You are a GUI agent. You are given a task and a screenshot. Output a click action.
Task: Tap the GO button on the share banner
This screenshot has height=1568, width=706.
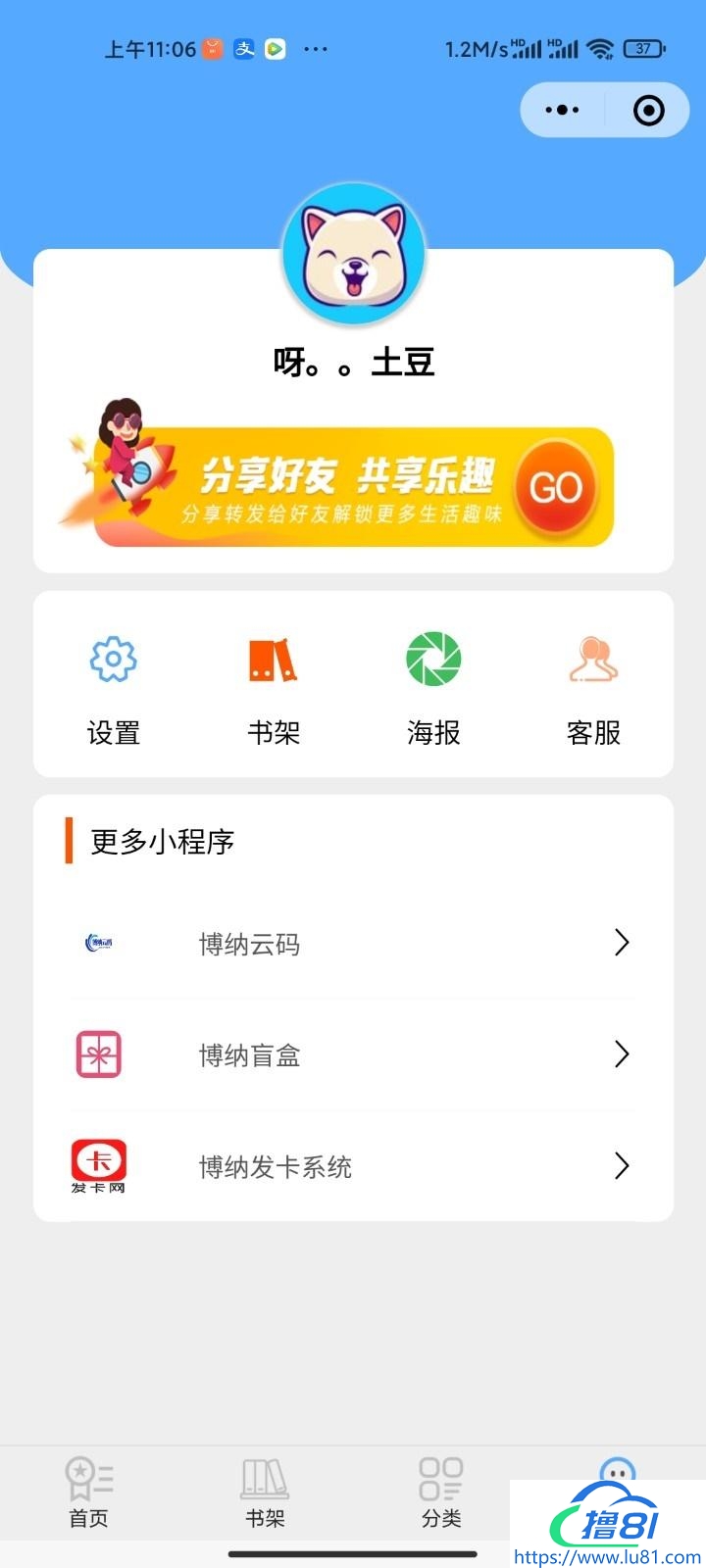click(556, 487)
